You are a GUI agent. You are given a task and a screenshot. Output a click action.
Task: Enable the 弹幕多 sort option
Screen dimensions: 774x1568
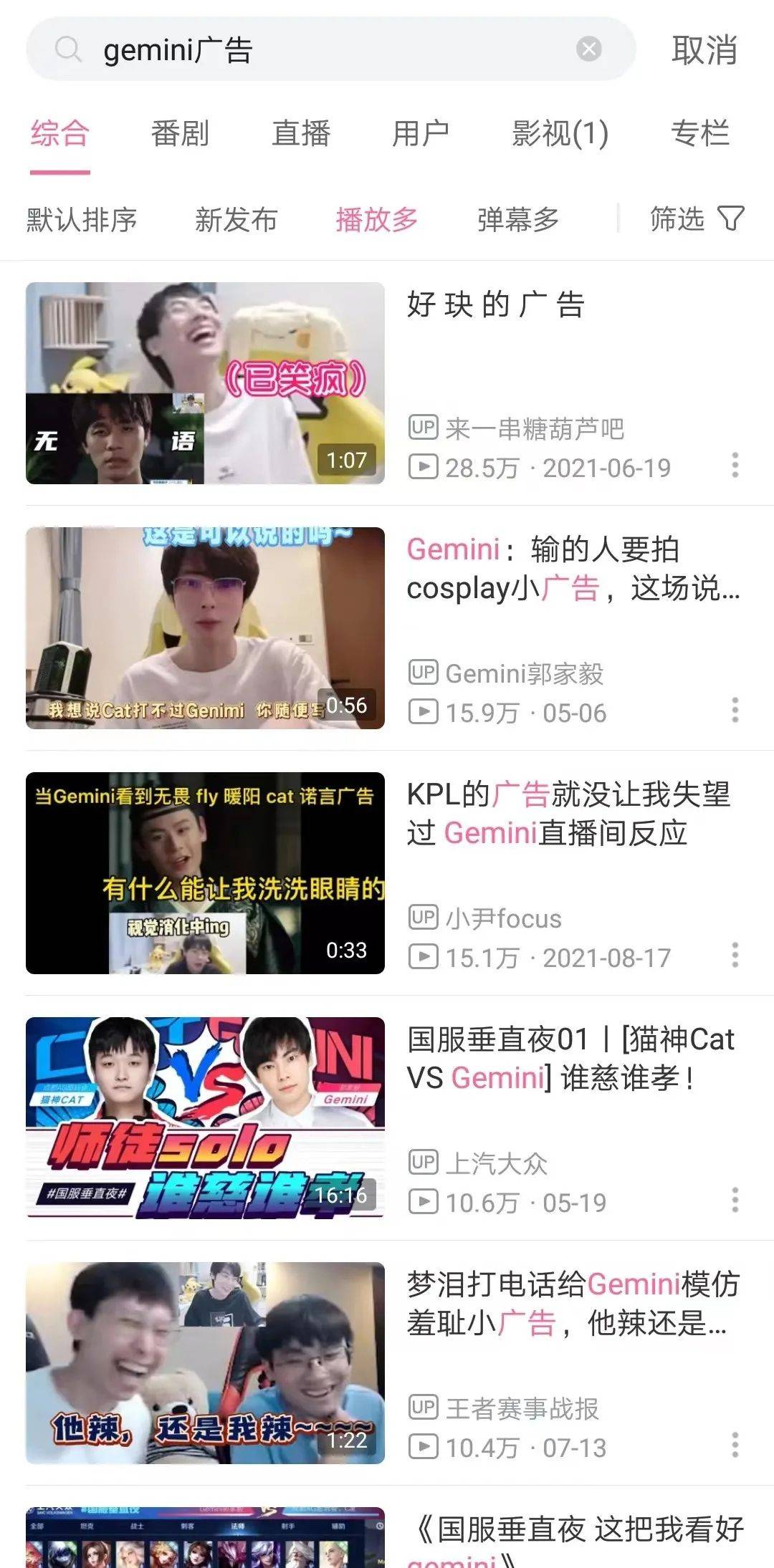click(517, 221)
